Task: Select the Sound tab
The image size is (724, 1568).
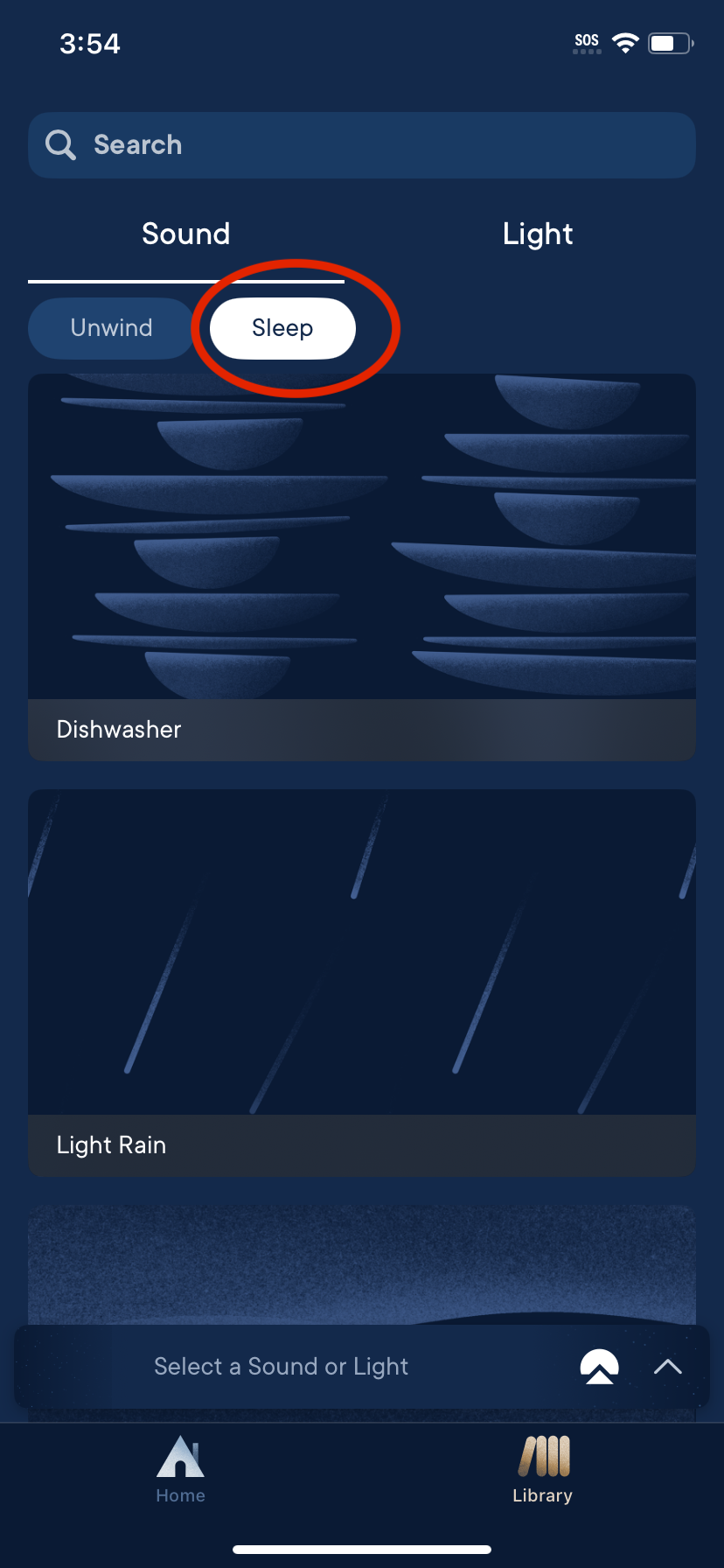Action: tap(186, 234)
